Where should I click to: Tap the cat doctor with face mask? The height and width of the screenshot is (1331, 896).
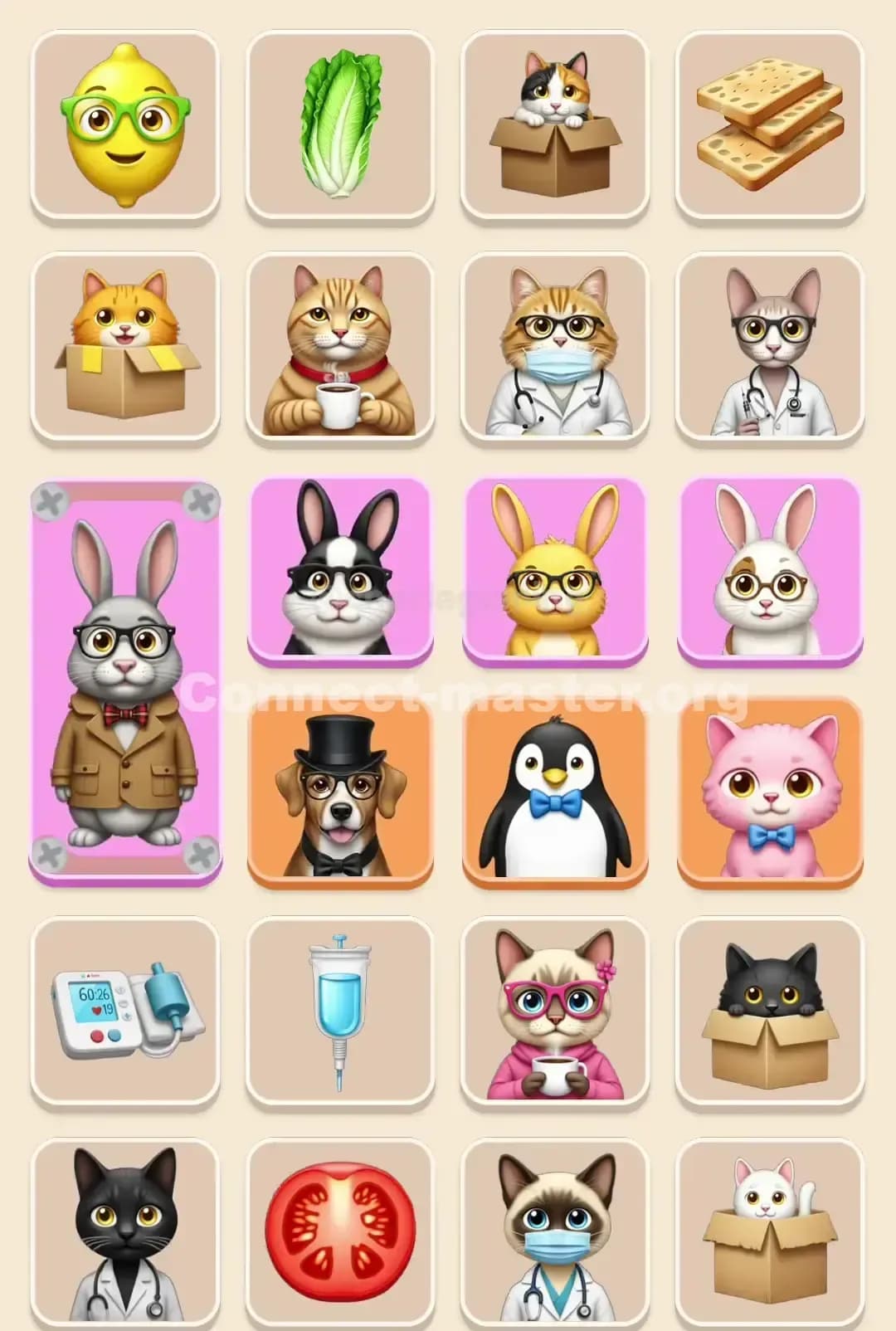(556, 349)
